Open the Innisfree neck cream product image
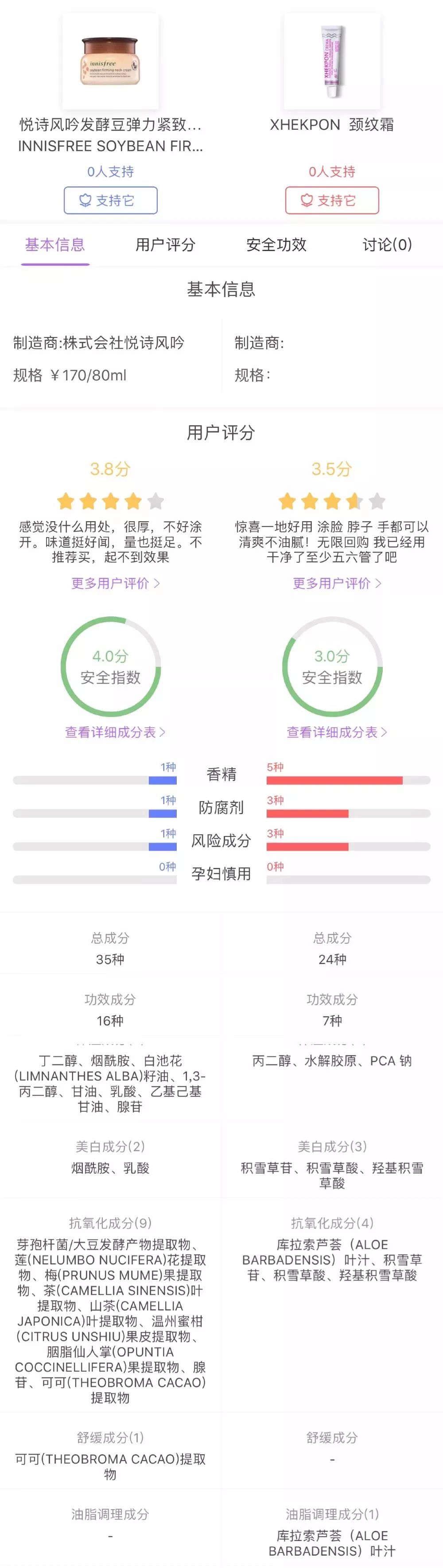 (110, 62)
